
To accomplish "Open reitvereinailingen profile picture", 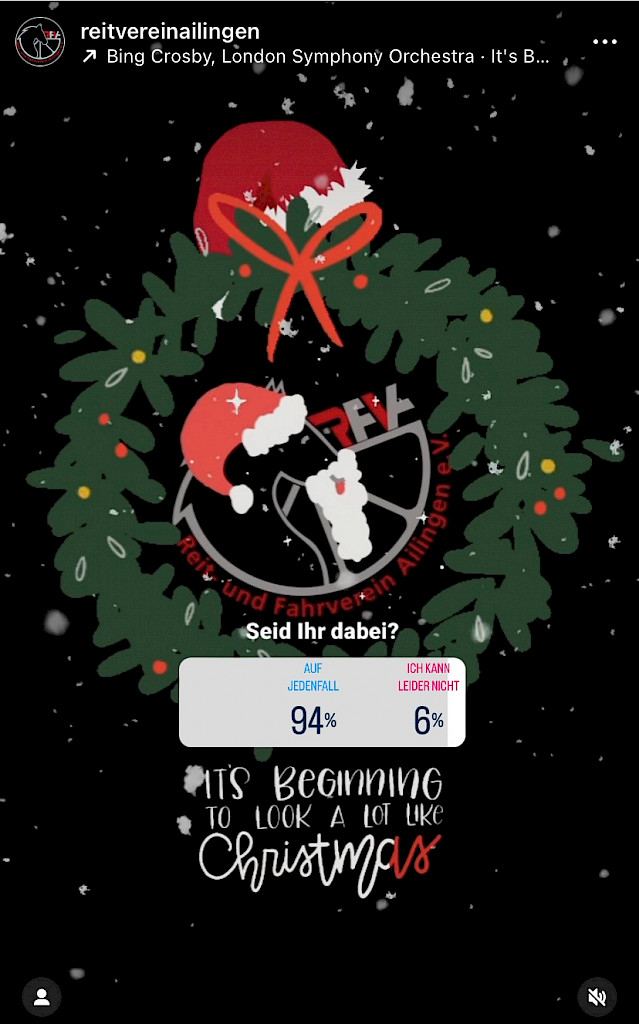I will (40, 42).
